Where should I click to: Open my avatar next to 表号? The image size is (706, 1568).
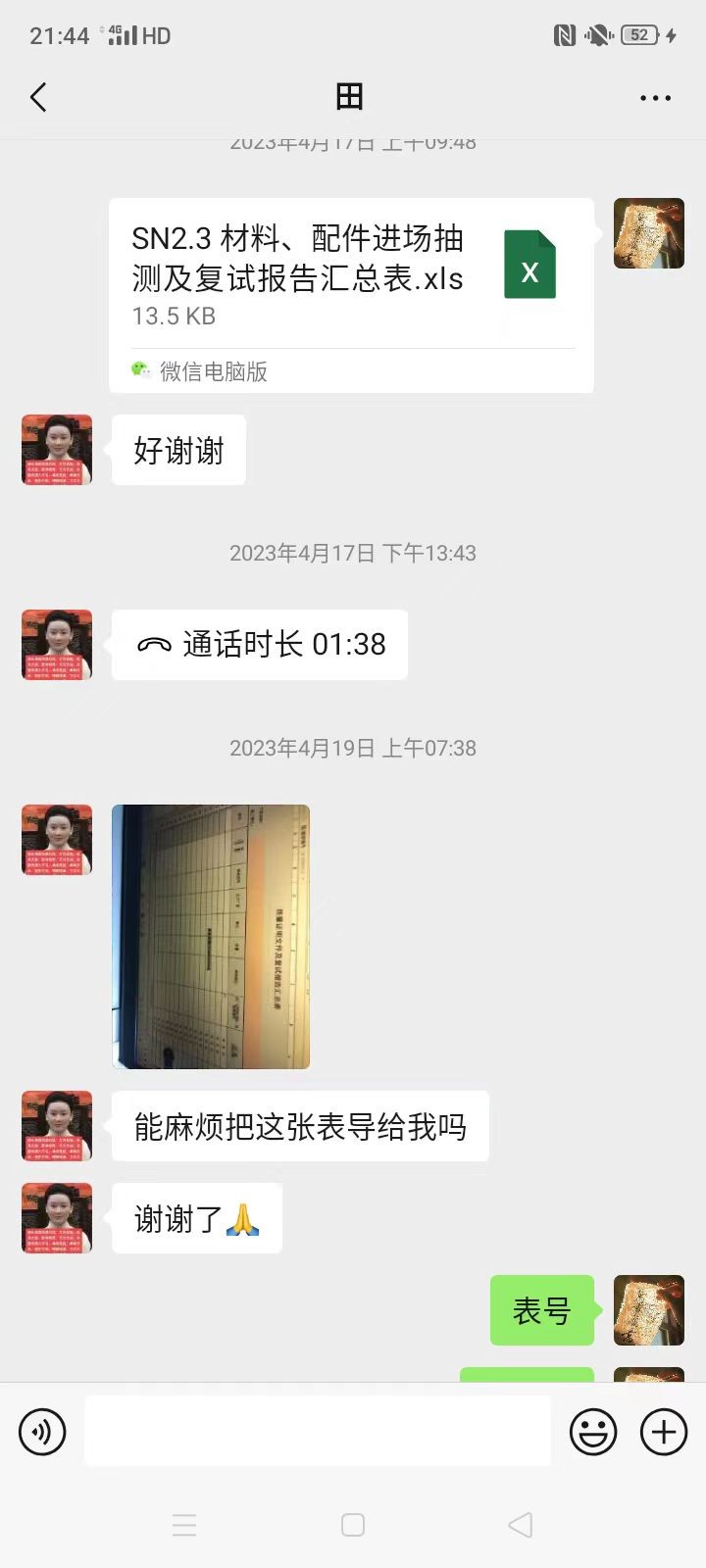pyautogui.click(x=648, y=1310)
